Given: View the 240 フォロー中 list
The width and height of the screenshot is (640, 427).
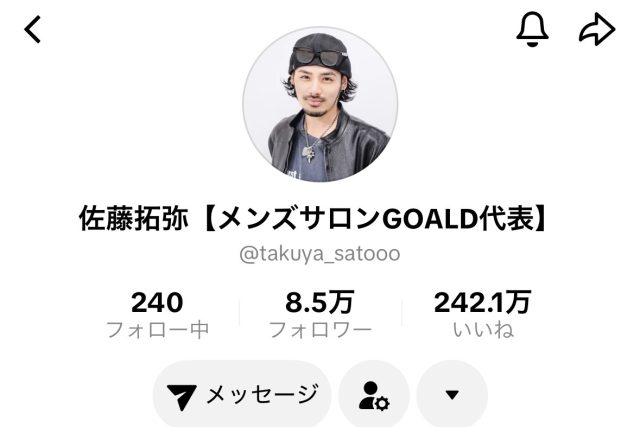Looking at the screenshot, I should point(158,314).
